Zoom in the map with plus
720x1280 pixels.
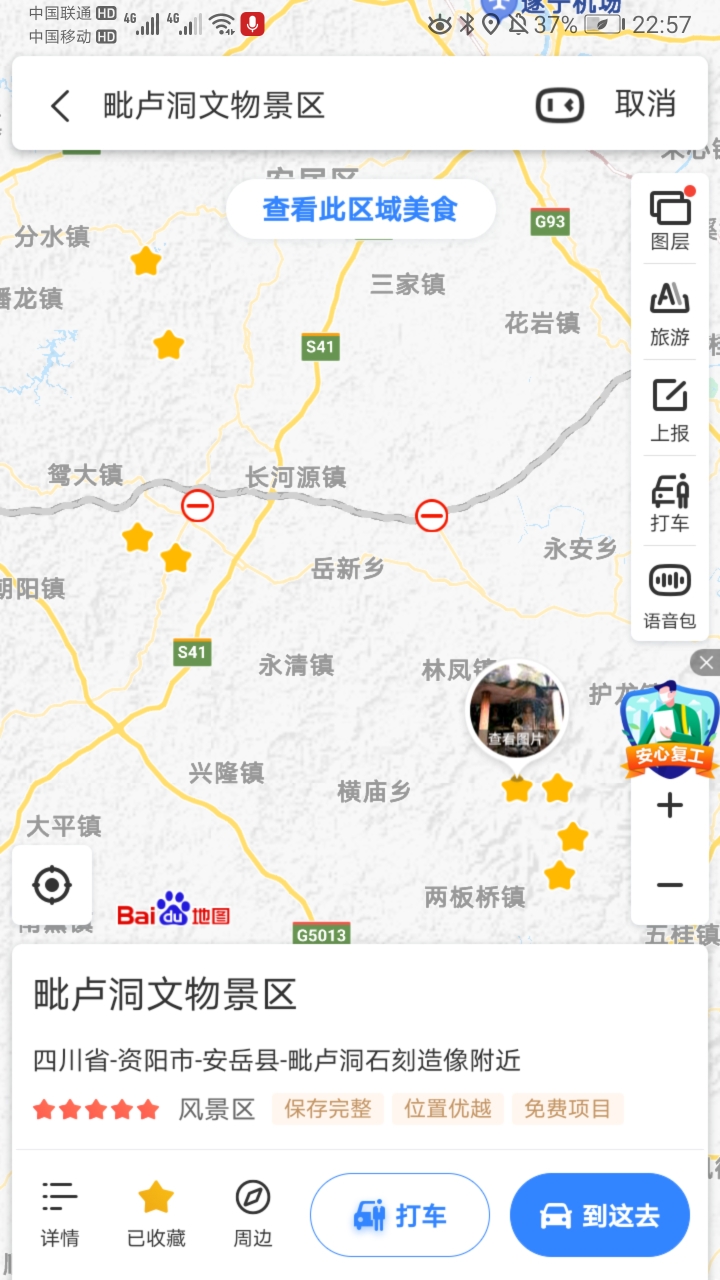point(670,805)
